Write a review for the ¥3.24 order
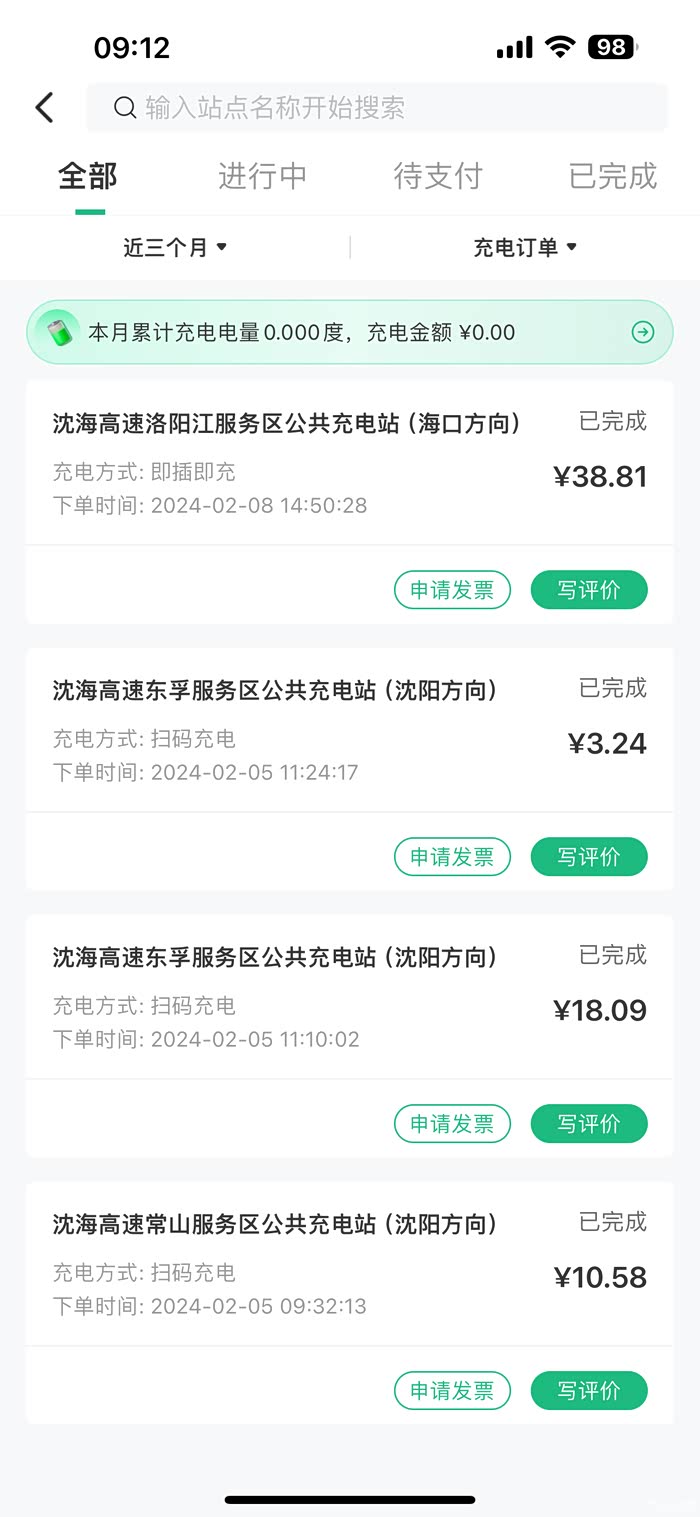 pos(588,857)
